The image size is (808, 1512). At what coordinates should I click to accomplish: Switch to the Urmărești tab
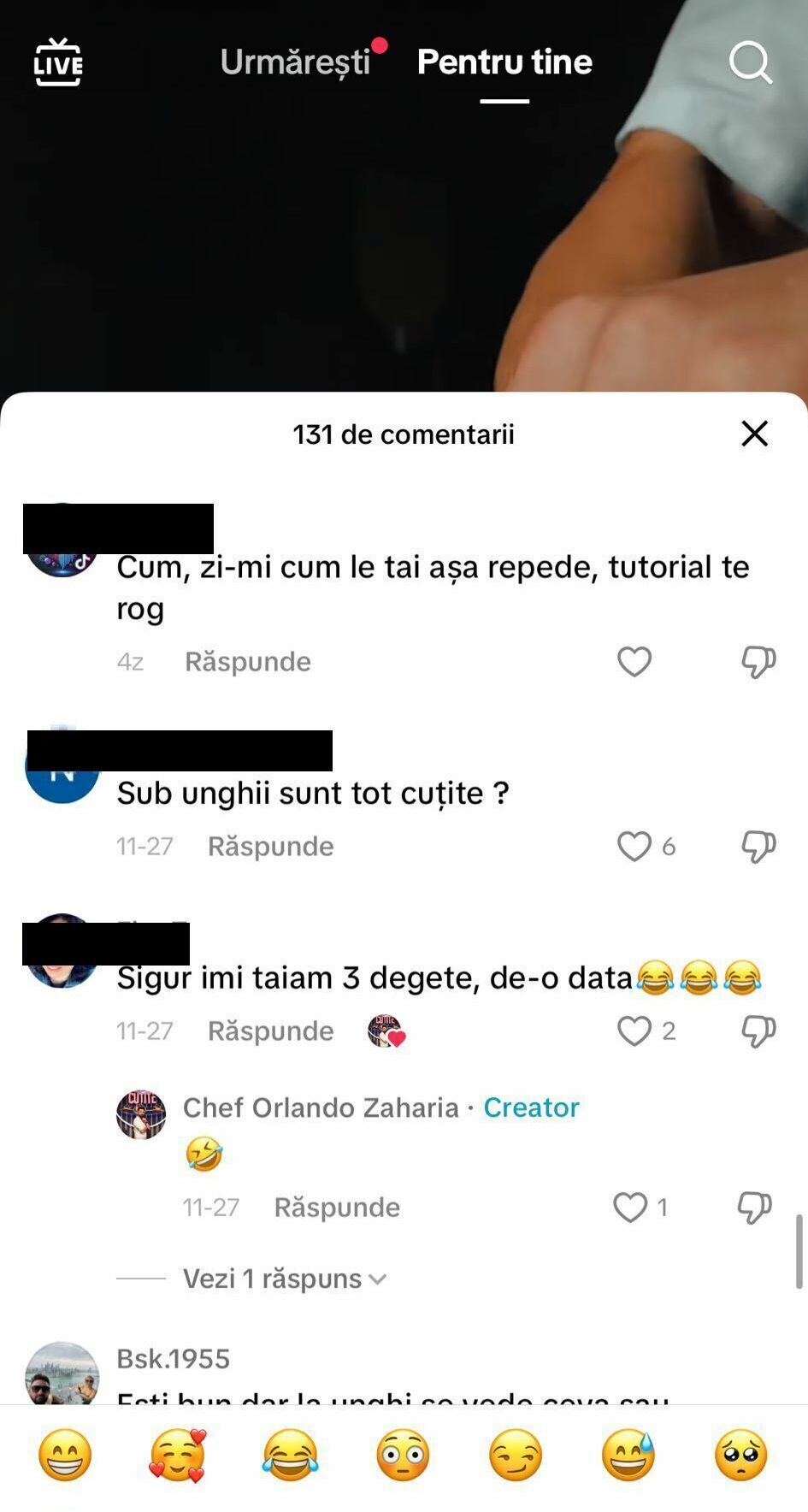pos(295,62)
